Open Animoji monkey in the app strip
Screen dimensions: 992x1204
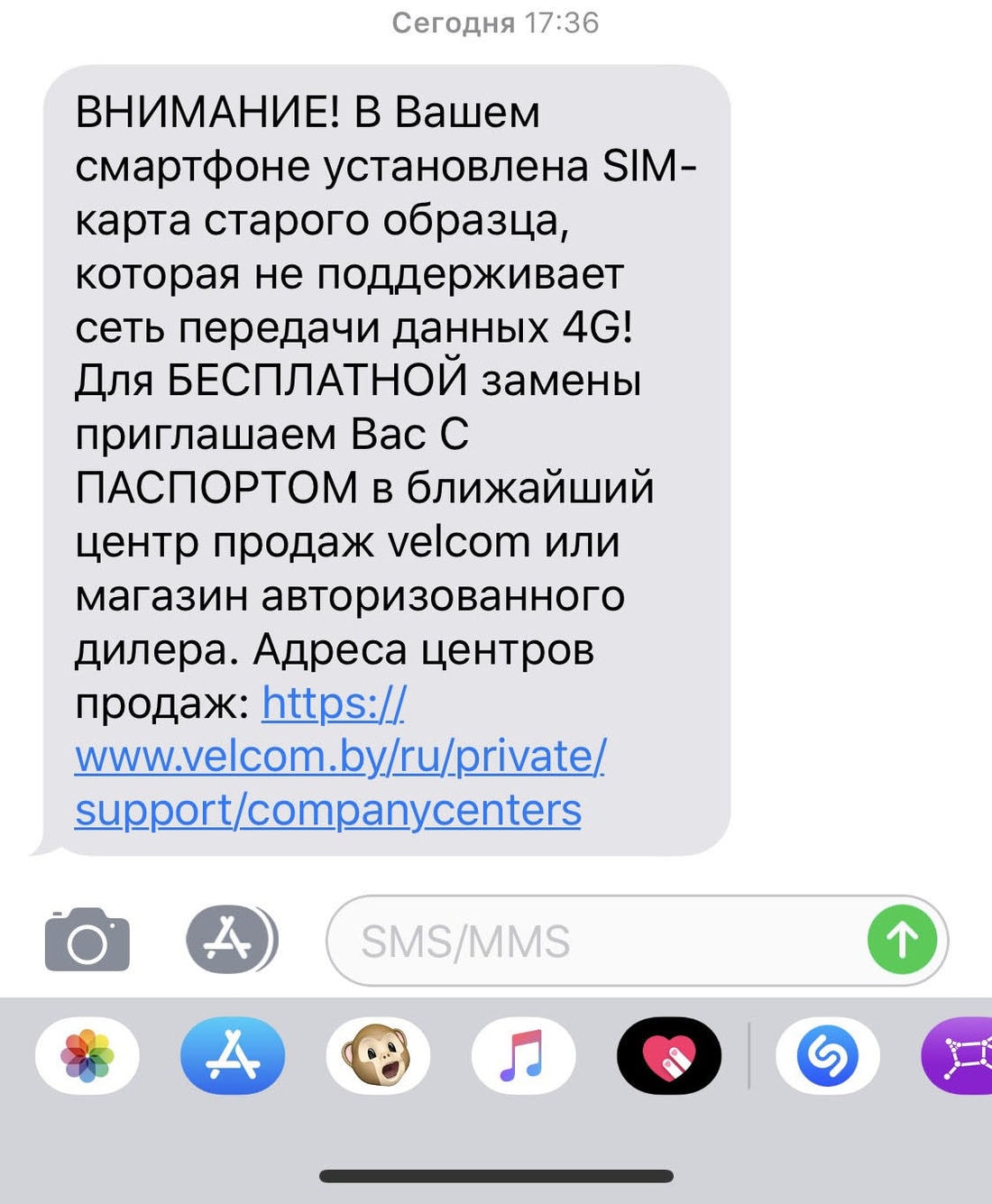click(x=378, y=1056)
